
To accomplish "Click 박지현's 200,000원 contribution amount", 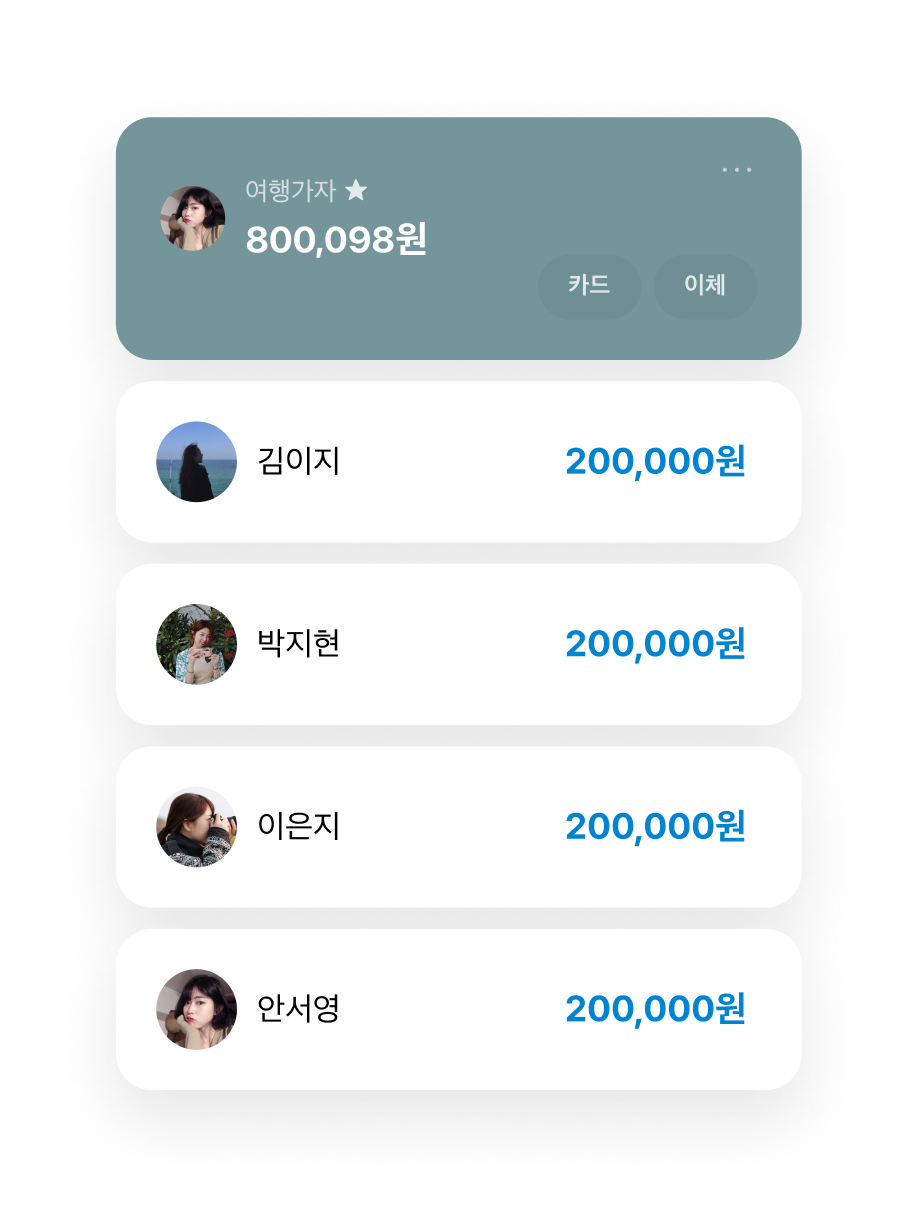I will tap(656, 645).
